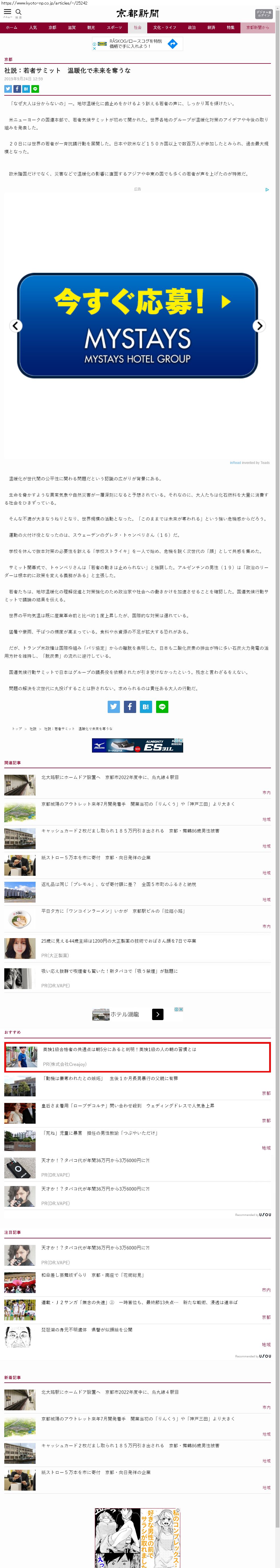Tap the デジタル版ログイン button
The width and height of the screenshot is (280, 1568).
click(x=263, y=13)
